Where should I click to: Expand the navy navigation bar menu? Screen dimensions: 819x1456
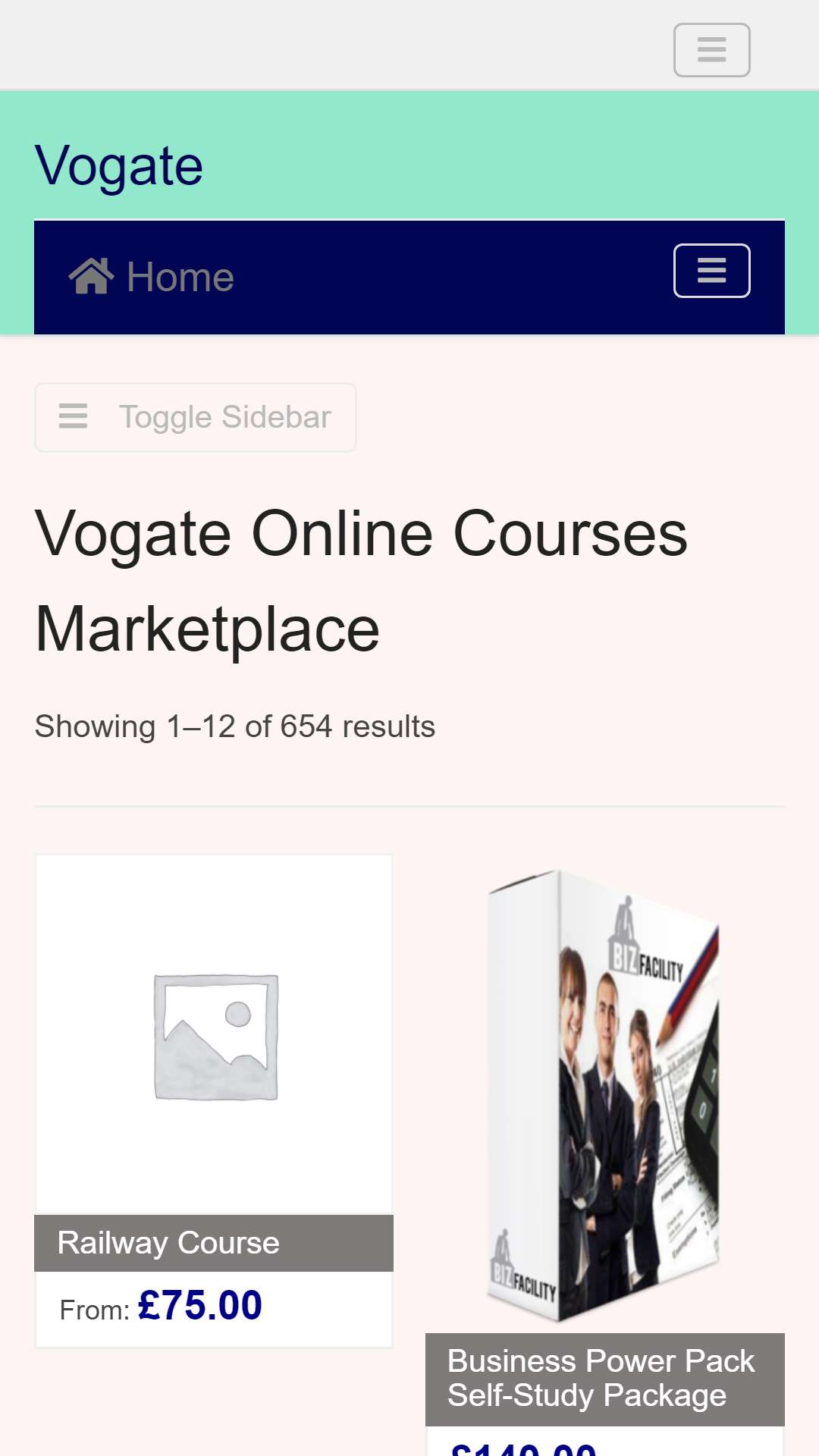711,271
